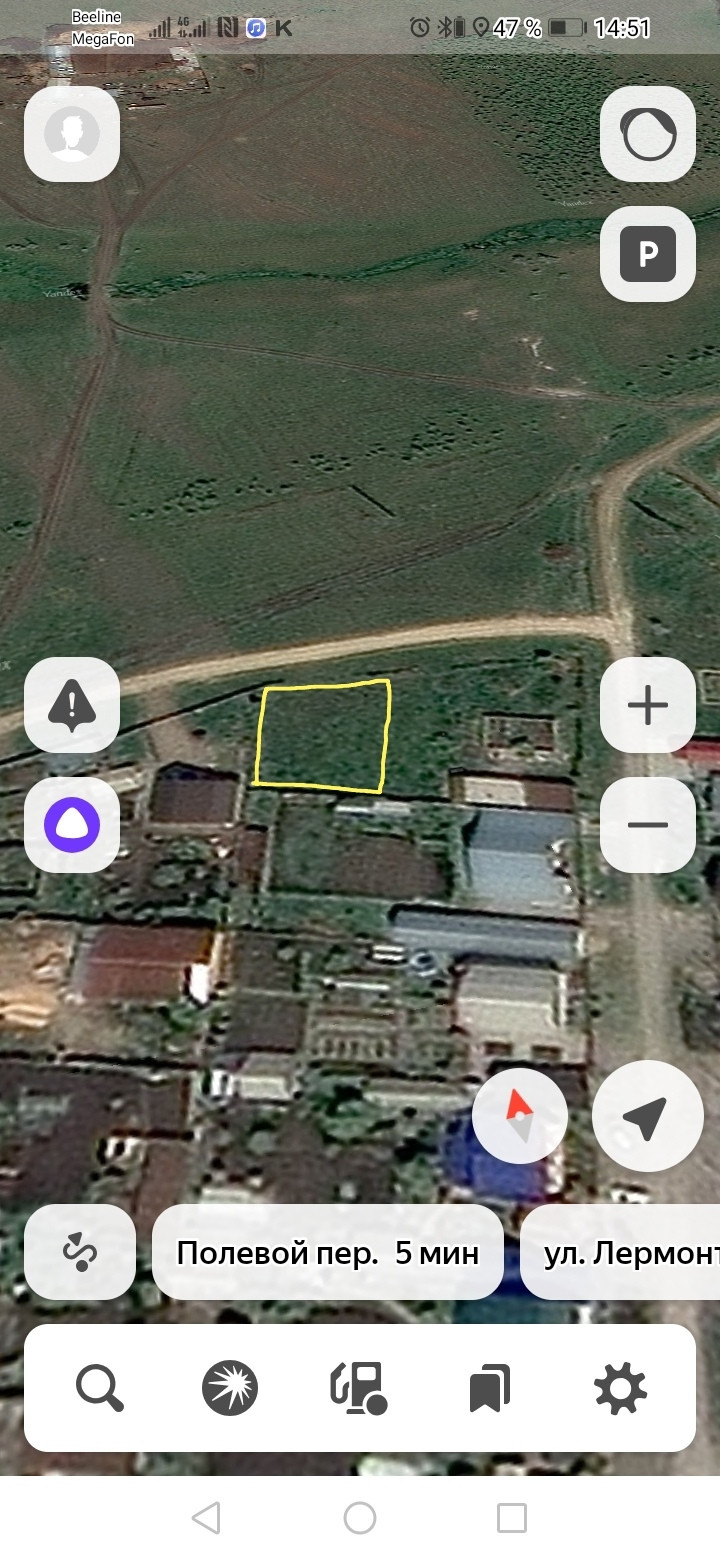Launch the Alice voice assistant
720x1560 pixels.
[x=72, y=825]
